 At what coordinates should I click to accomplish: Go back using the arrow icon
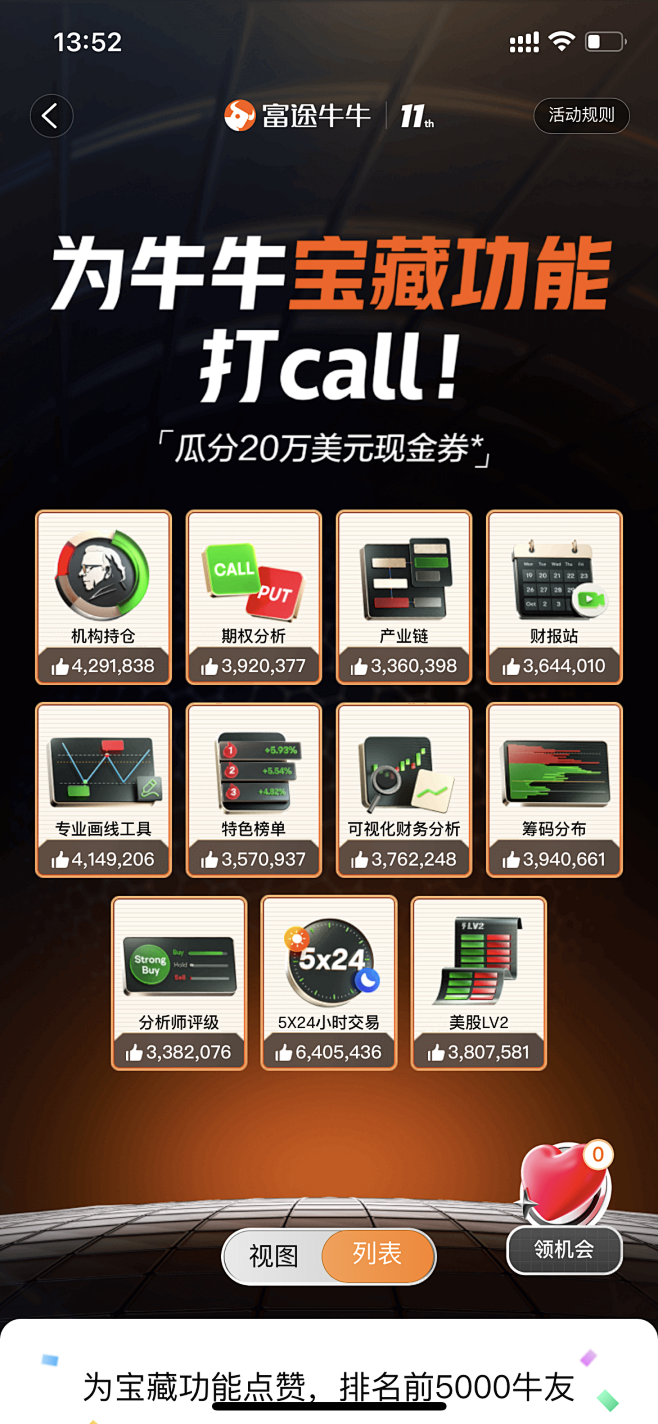(51, 116)
